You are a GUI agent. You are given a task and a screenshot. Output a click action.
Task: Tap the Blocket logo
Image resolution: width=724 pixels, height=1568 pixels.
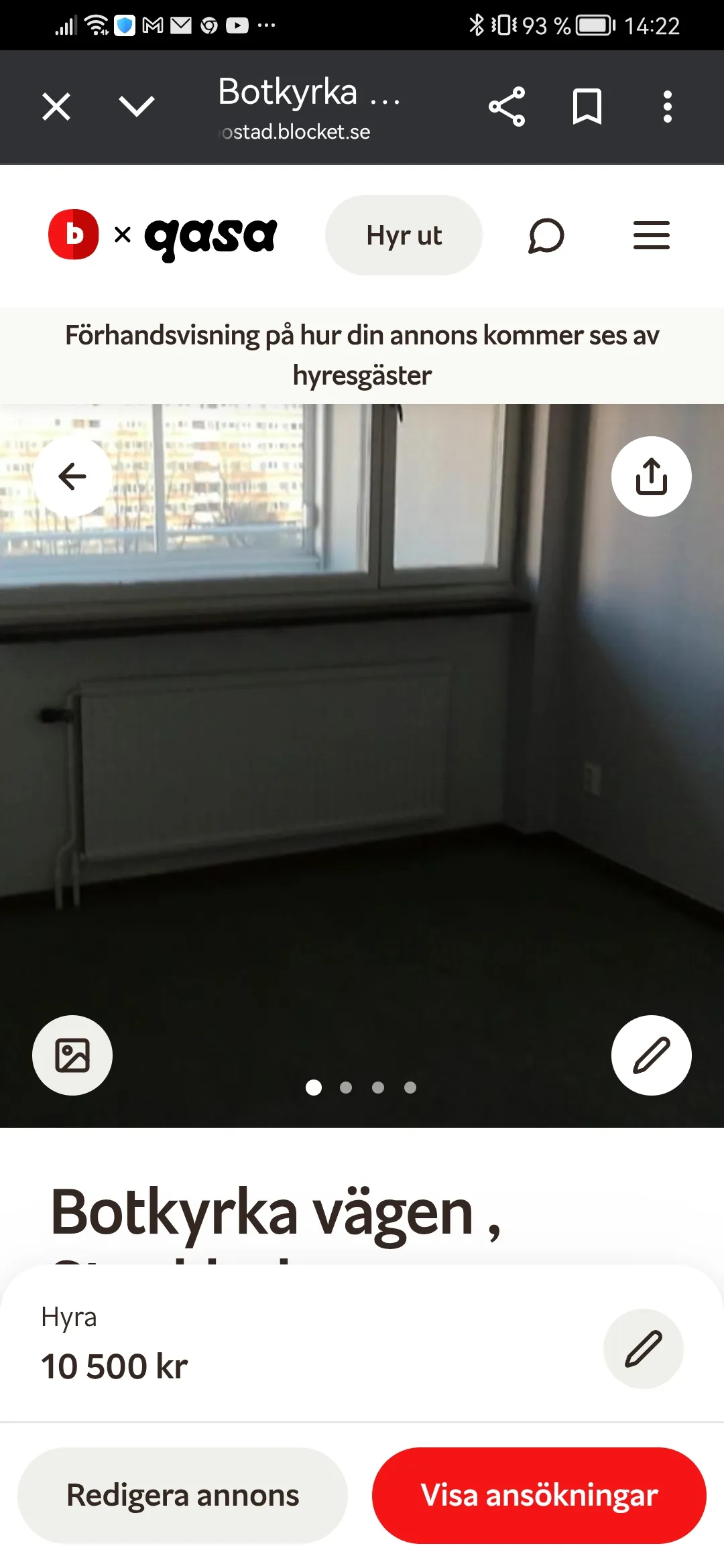click(74, 235)
